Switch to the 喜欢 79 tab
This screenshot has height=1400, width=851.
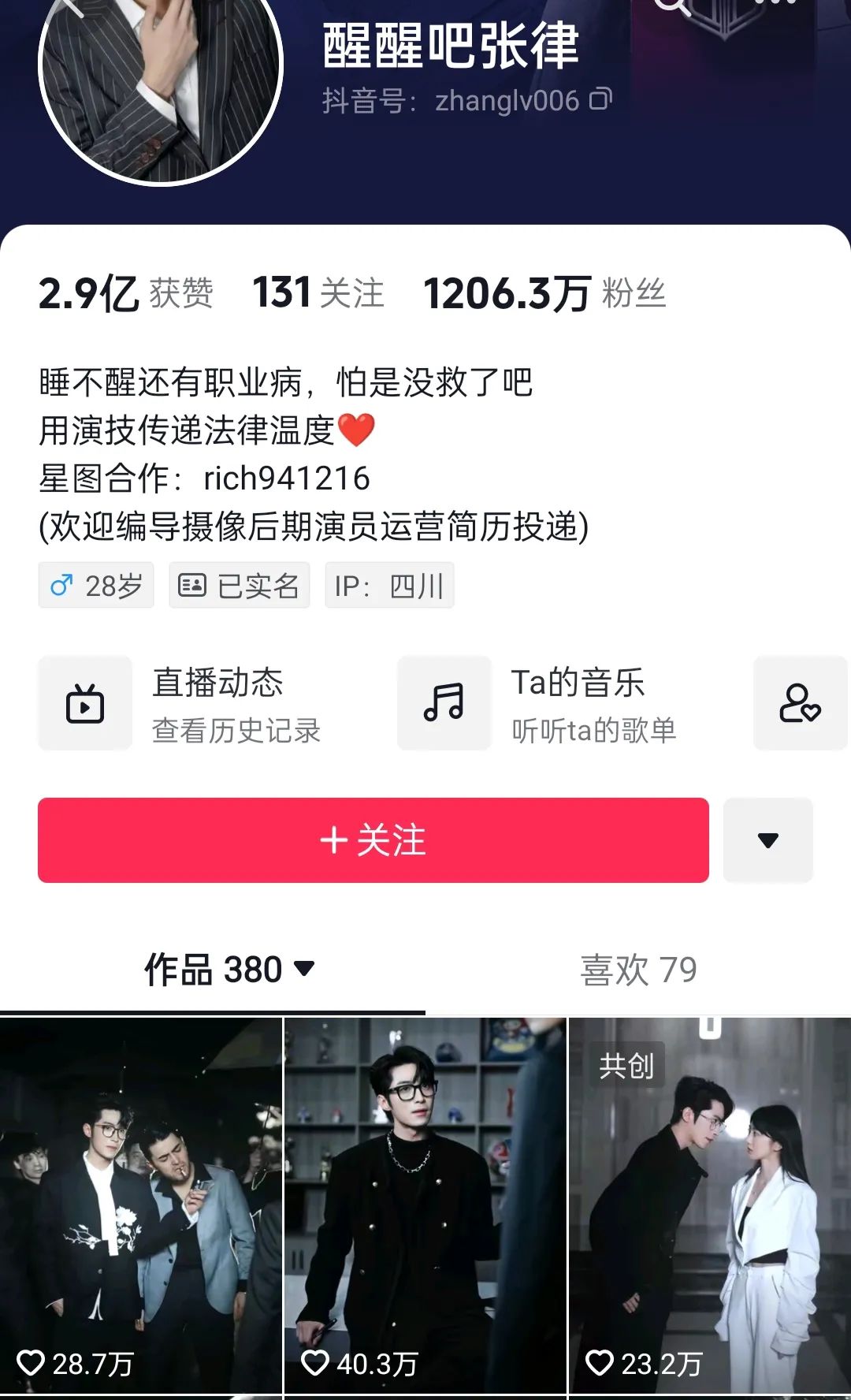(638, 970)
